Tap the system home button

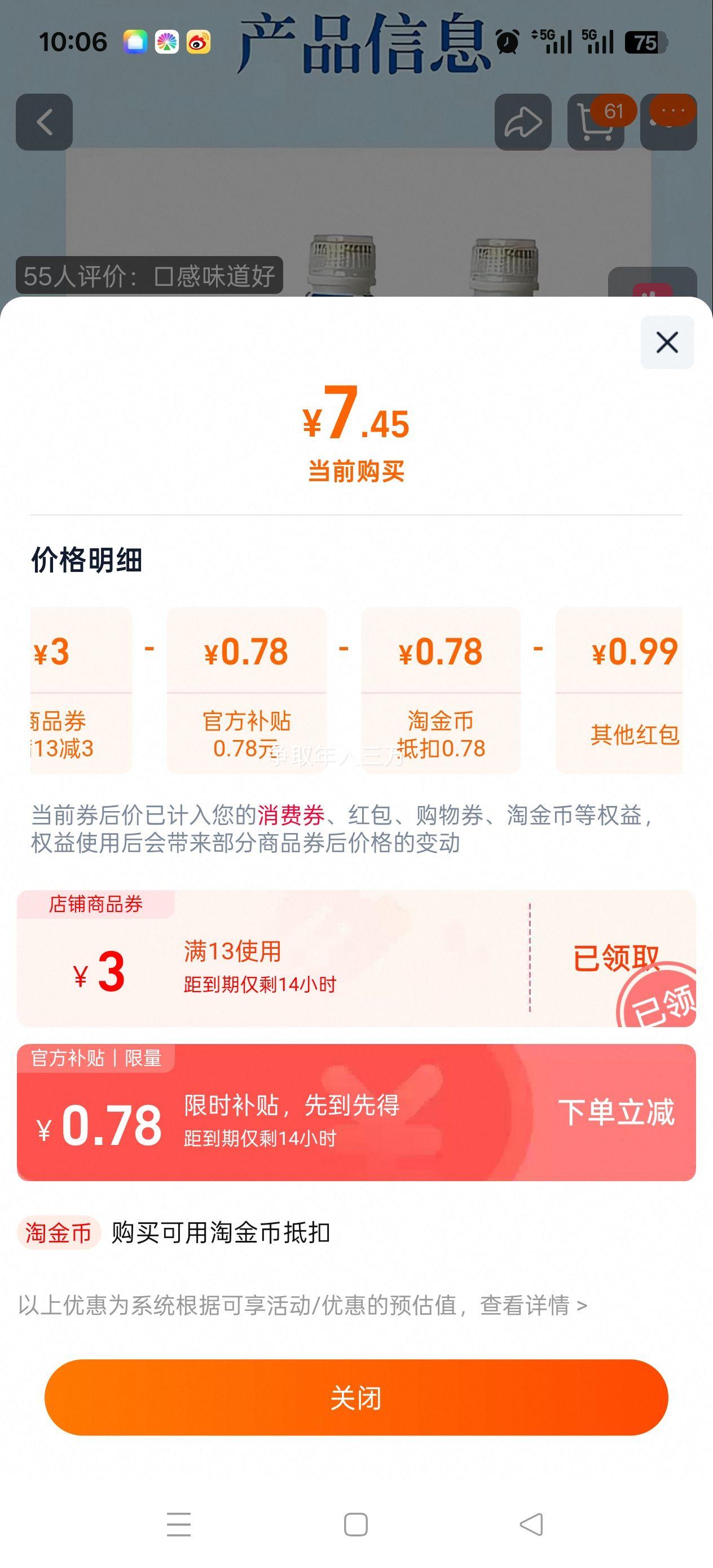click(355, 1525)
